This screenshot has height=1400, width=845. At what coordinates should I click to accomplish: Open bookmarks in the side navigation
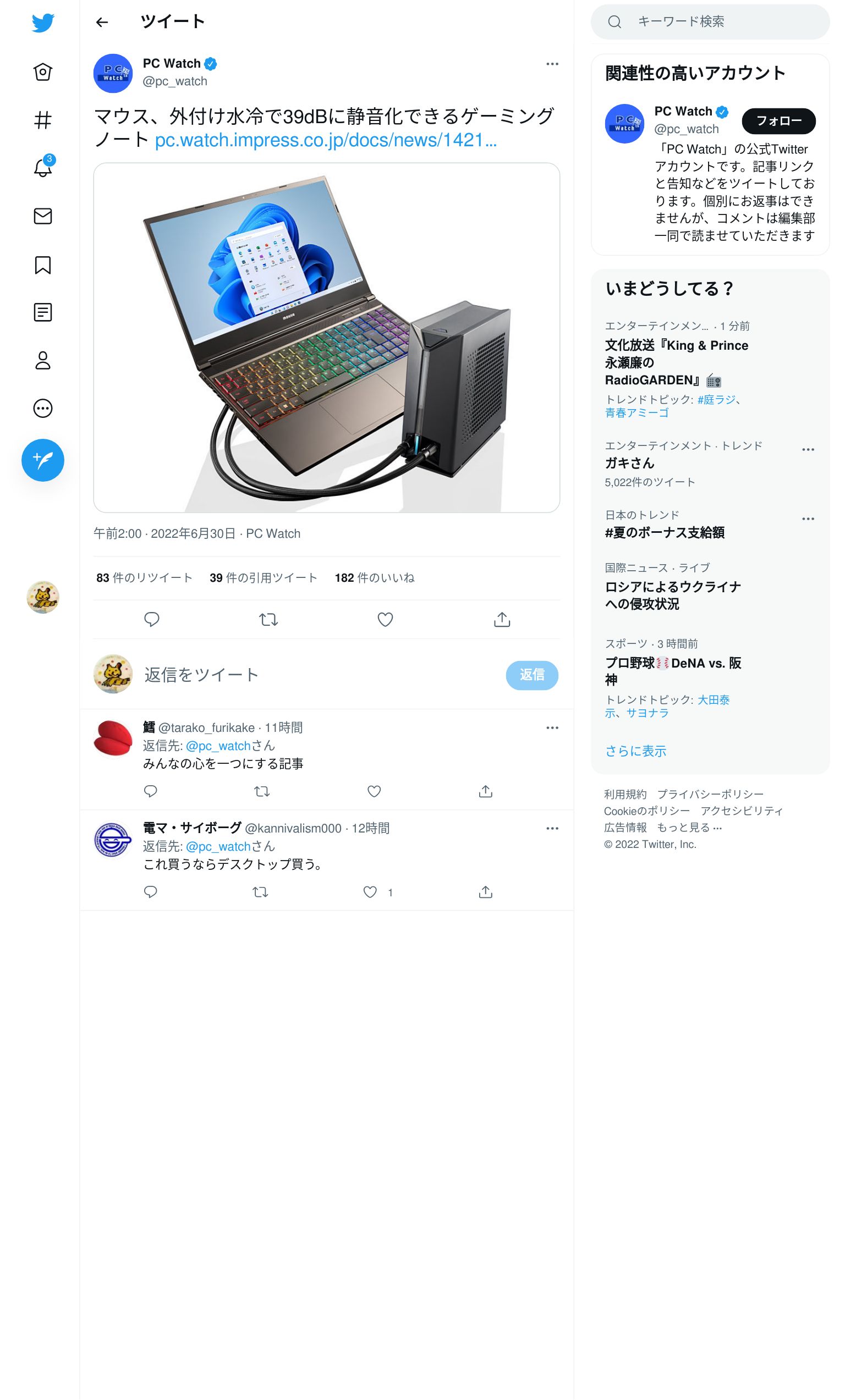[42, 265]
